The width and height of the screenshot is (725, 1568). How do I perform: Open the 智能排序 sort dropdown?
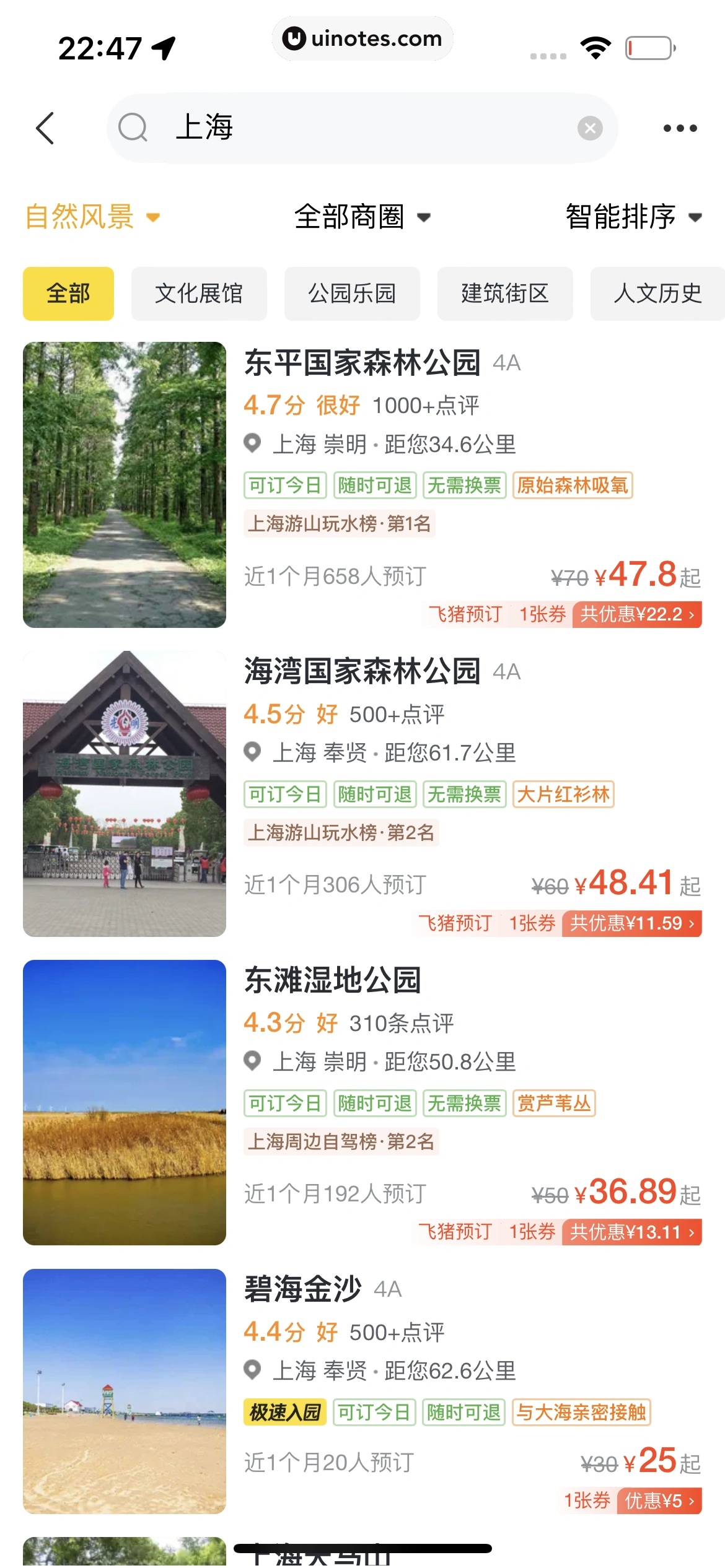pos(633,217)
